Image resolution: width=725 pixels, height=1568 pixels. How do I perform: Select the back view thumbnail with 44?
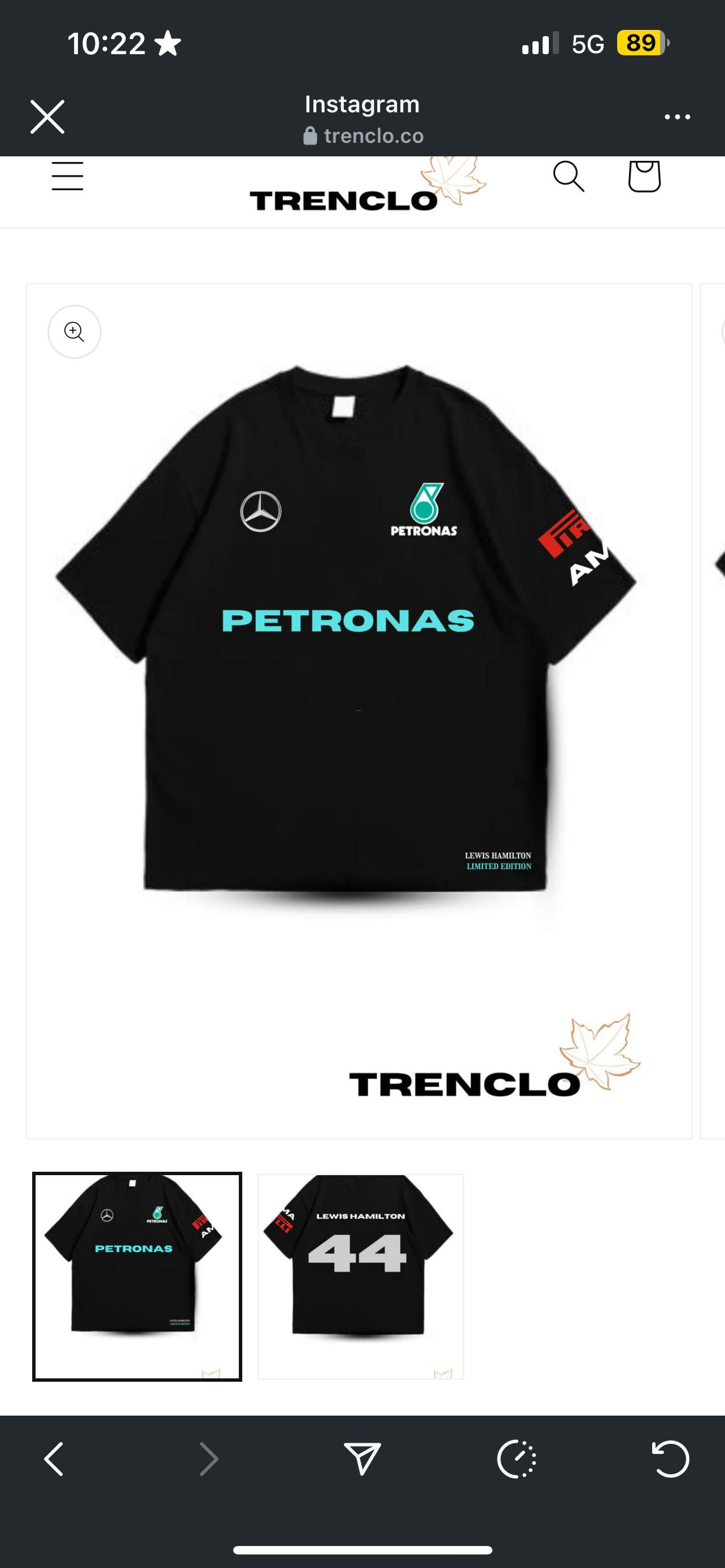[x=360, y=1276]
